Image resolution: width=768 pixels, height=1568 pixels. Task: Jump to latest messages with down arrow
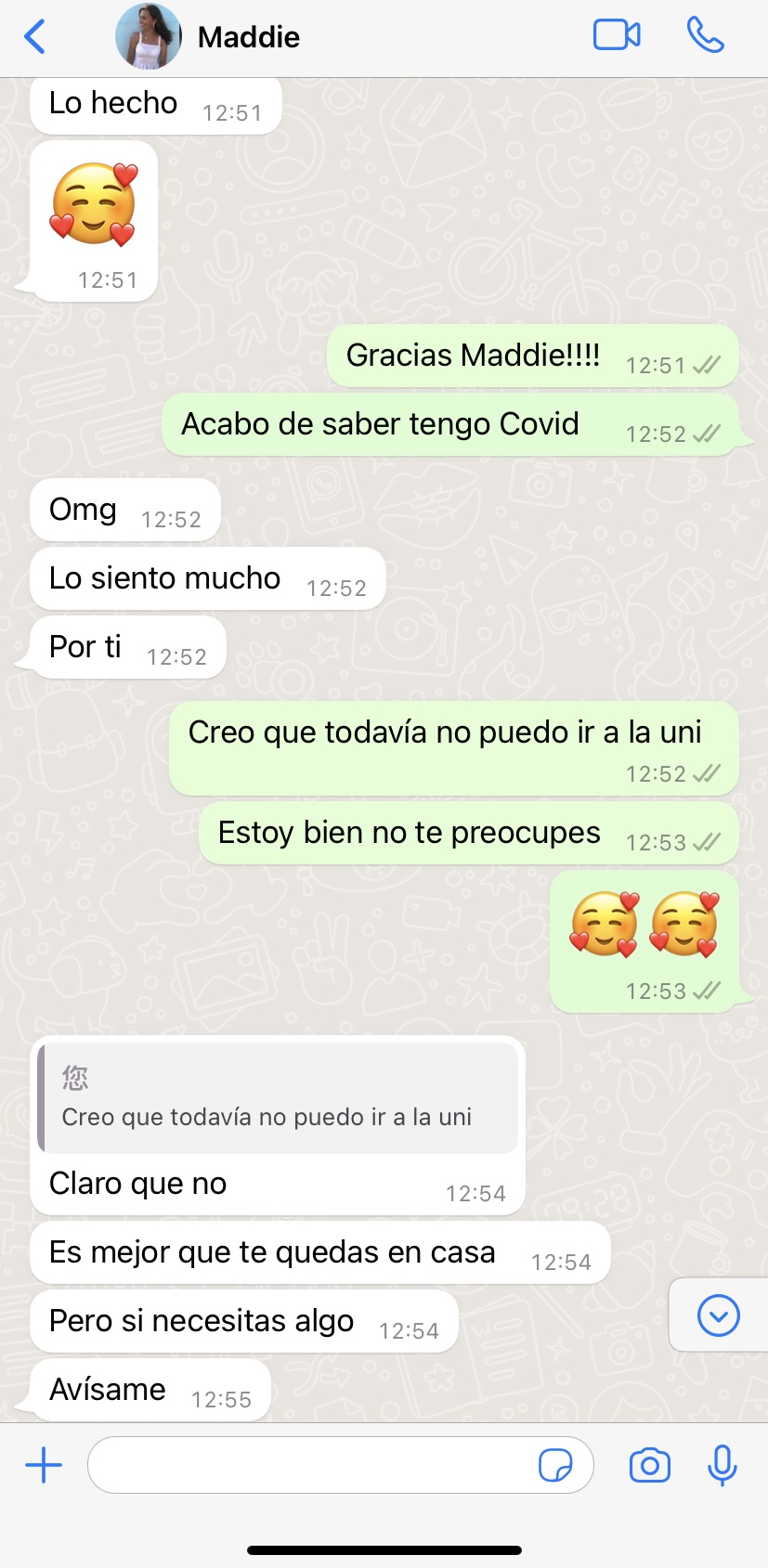click(x=718, y=1315)
